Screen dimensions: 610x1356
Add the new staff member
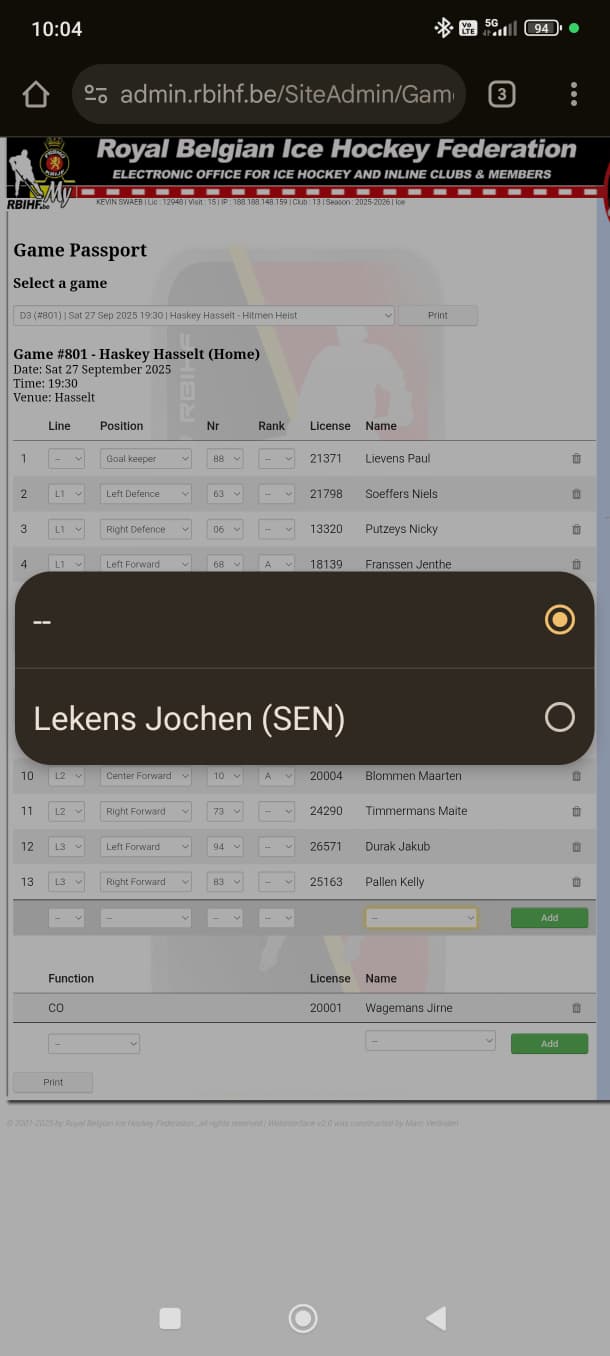click(x=549, y=1043)
